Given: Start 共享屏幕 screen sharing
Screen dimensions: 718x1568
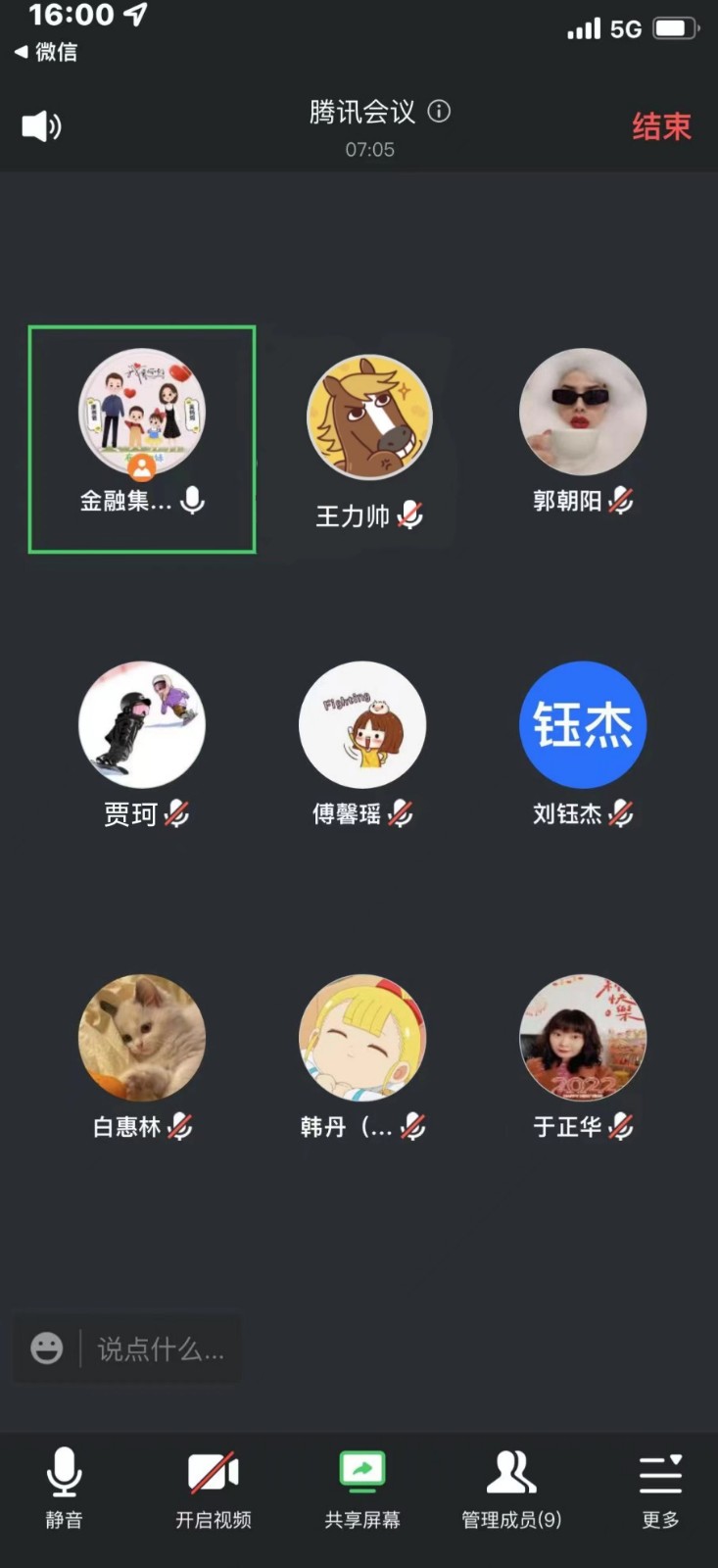Looking at the screenshot, I should coord(362,1488).
